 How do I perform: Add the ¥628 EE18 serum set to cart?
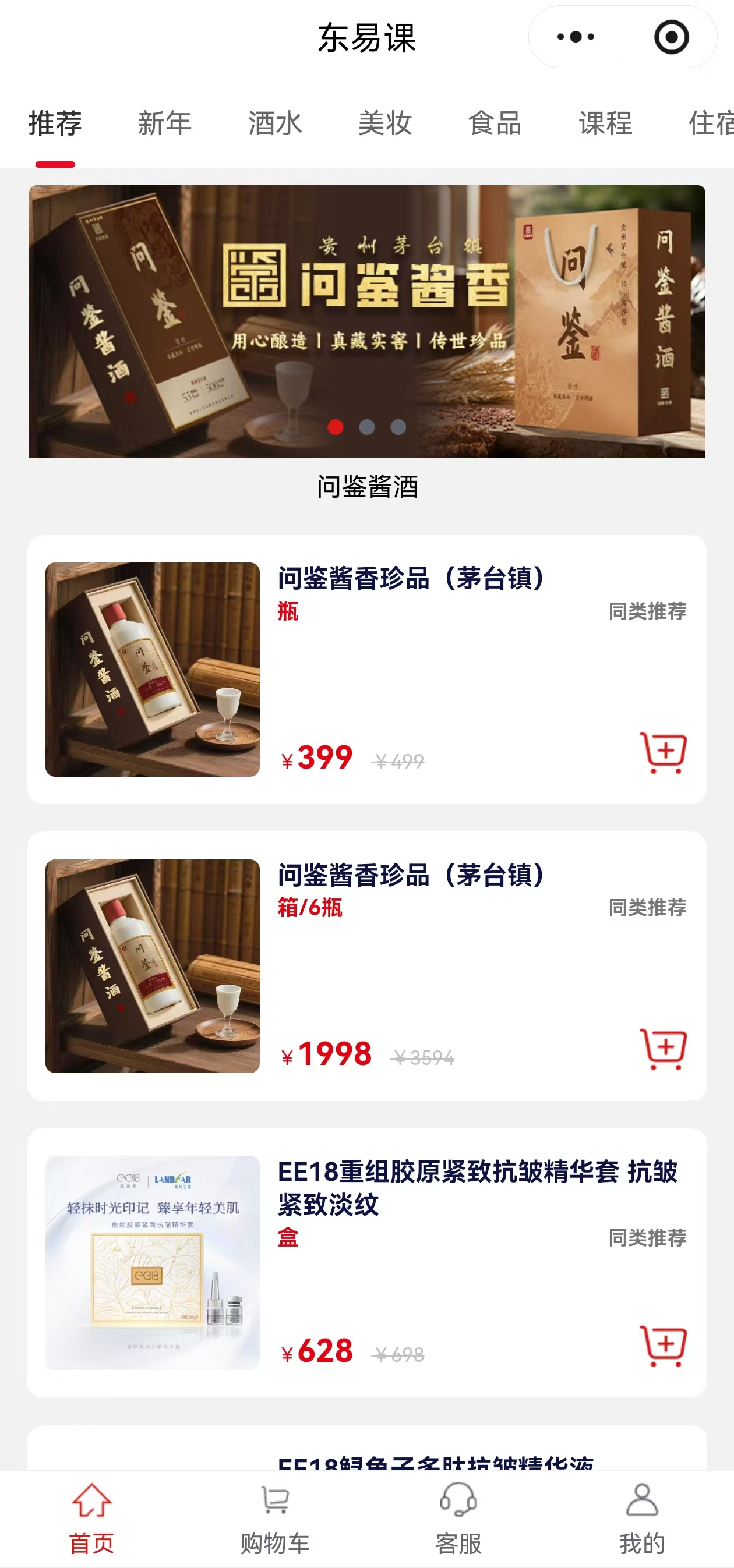[663, 1345]
